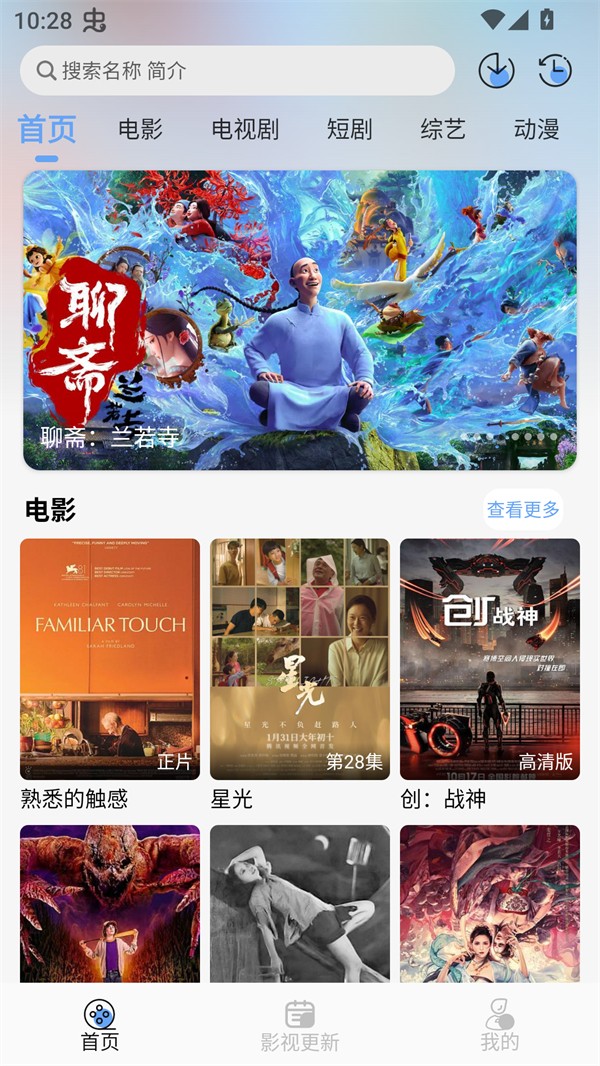Open the search box for names and descriptions
This screenshot has height=1066, width=600.
pos(237,71)
